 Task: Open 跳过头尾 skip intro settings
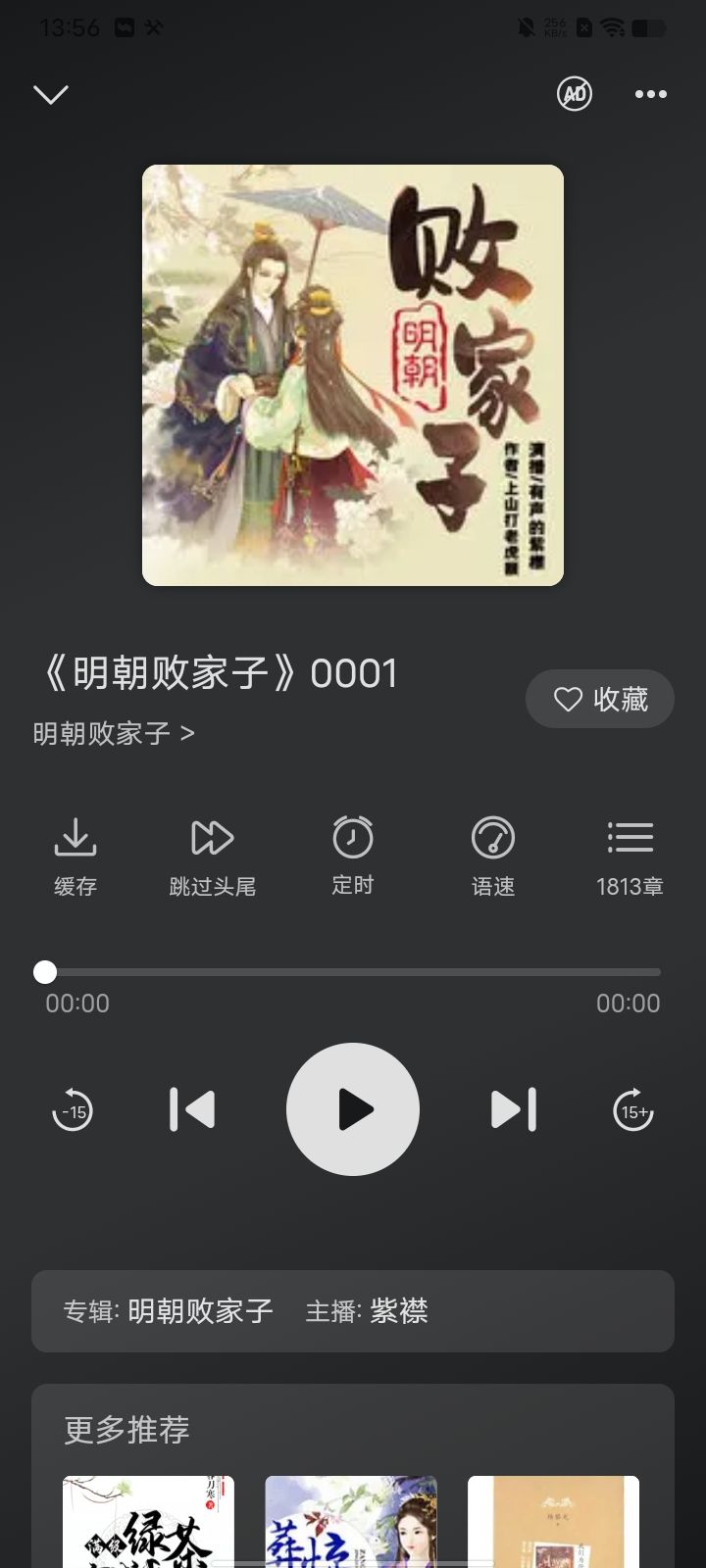[x=213, y=855]
